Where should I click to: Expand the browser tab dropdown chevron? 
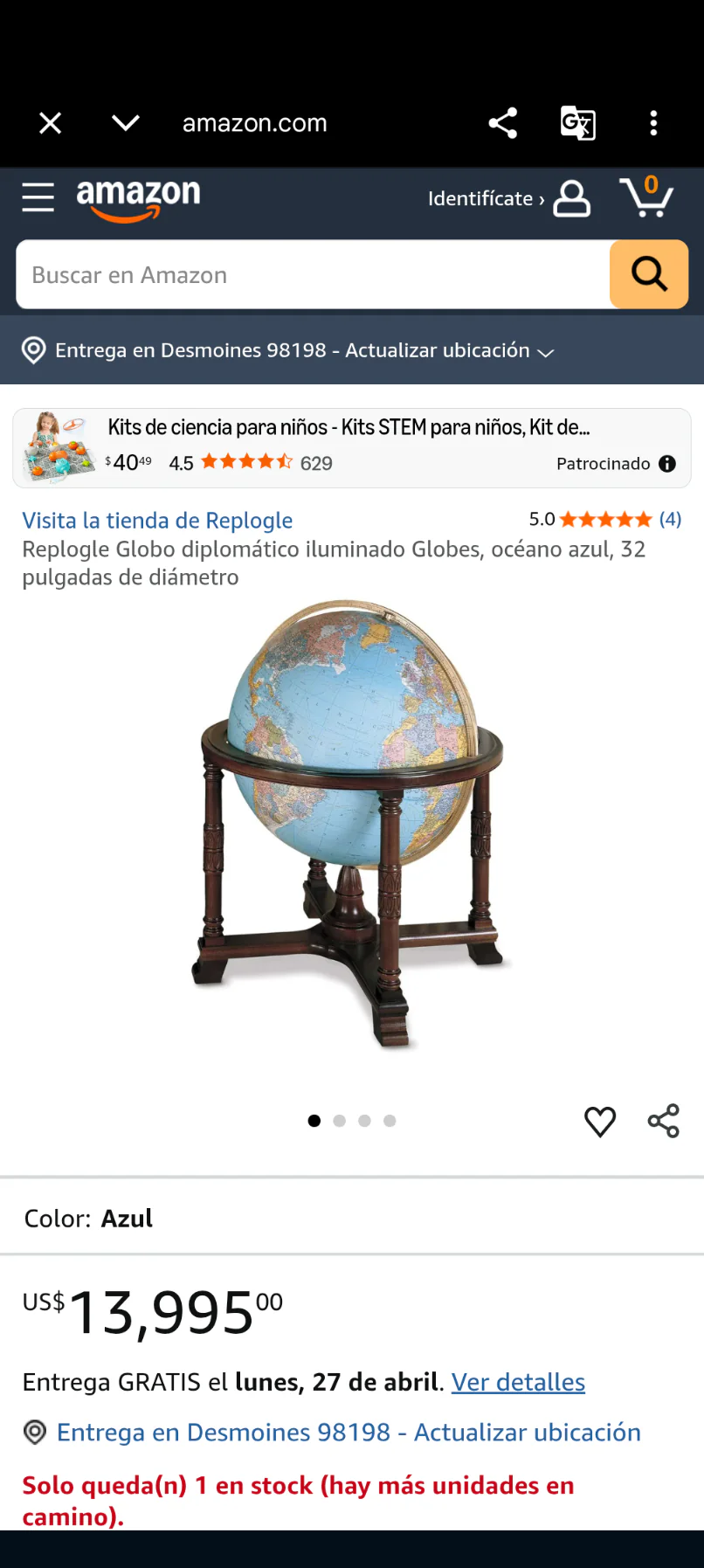pyautogui.click(x=126, y=123)
